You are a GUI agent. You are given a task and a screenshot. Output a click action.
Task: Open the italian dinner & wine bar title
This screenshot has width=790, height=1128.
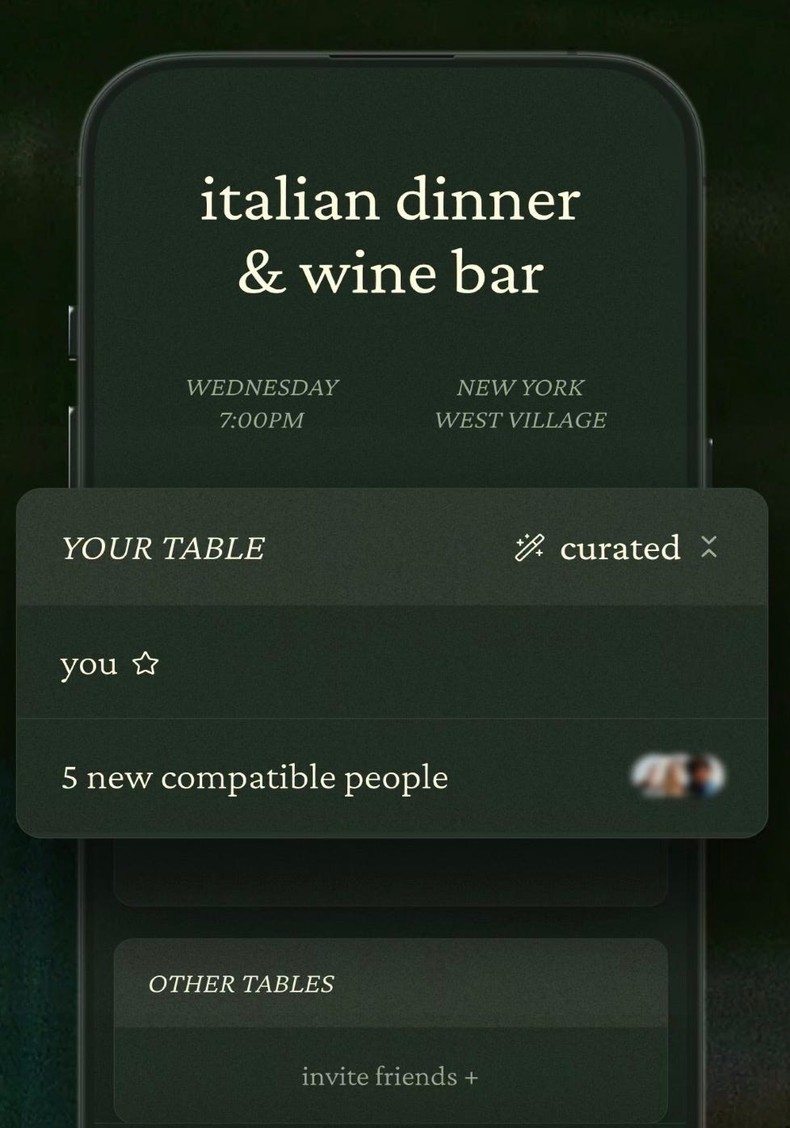[x=392, y=235]
